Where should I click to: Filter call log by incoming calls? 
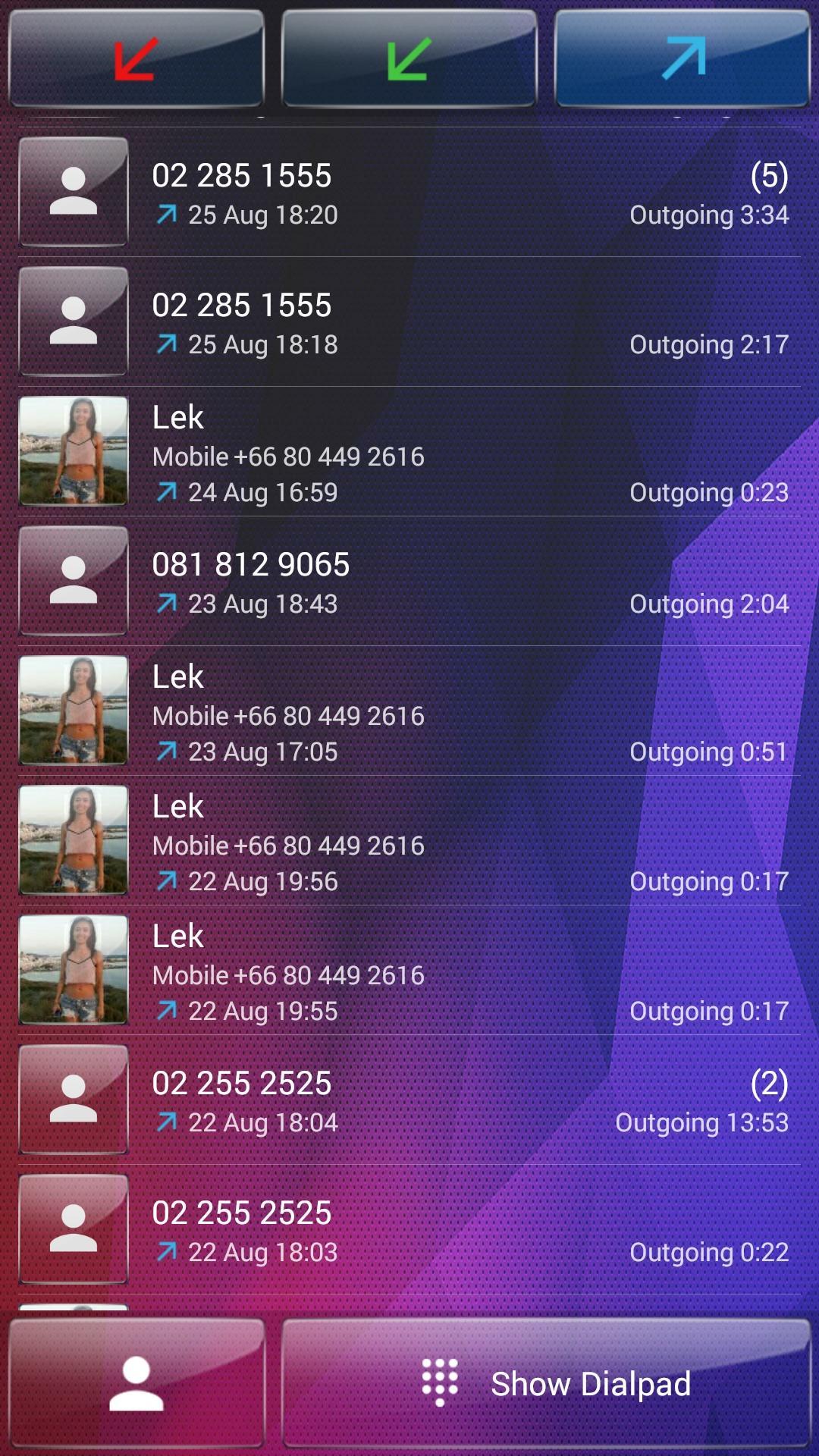(408, 58)
